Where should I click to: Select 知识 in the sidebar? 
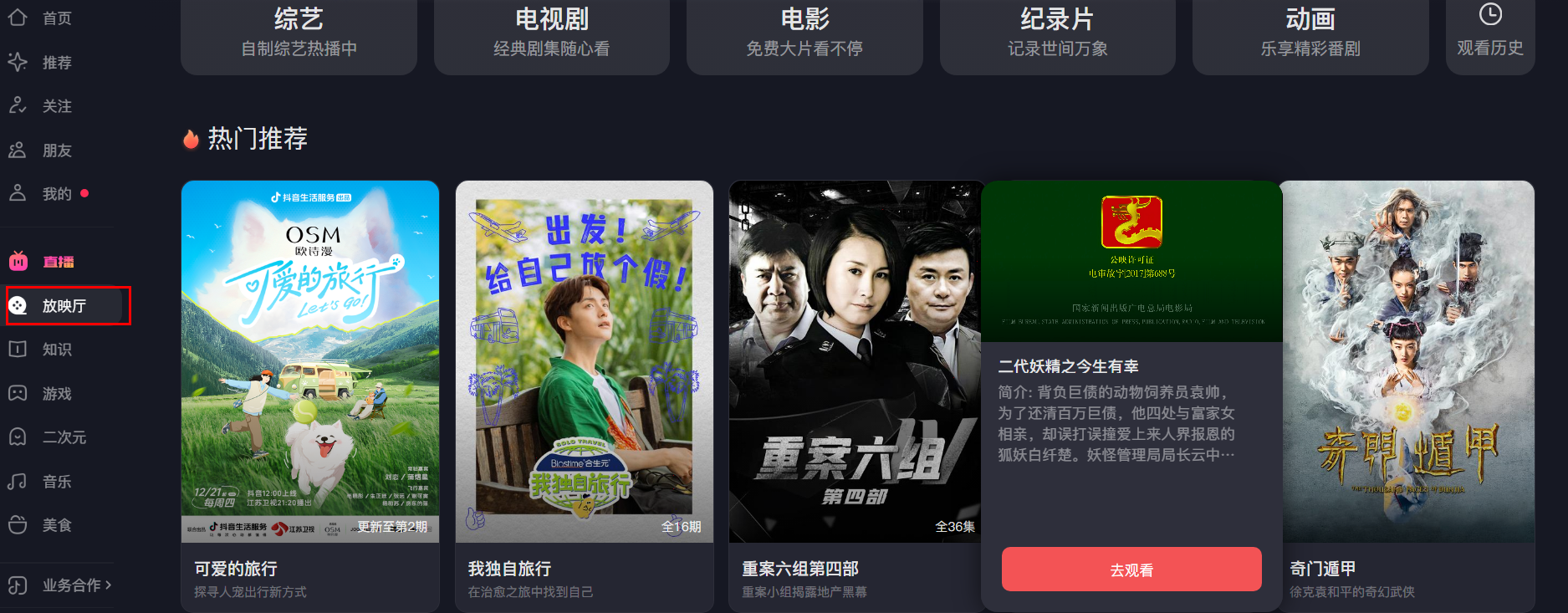[56, 350]
